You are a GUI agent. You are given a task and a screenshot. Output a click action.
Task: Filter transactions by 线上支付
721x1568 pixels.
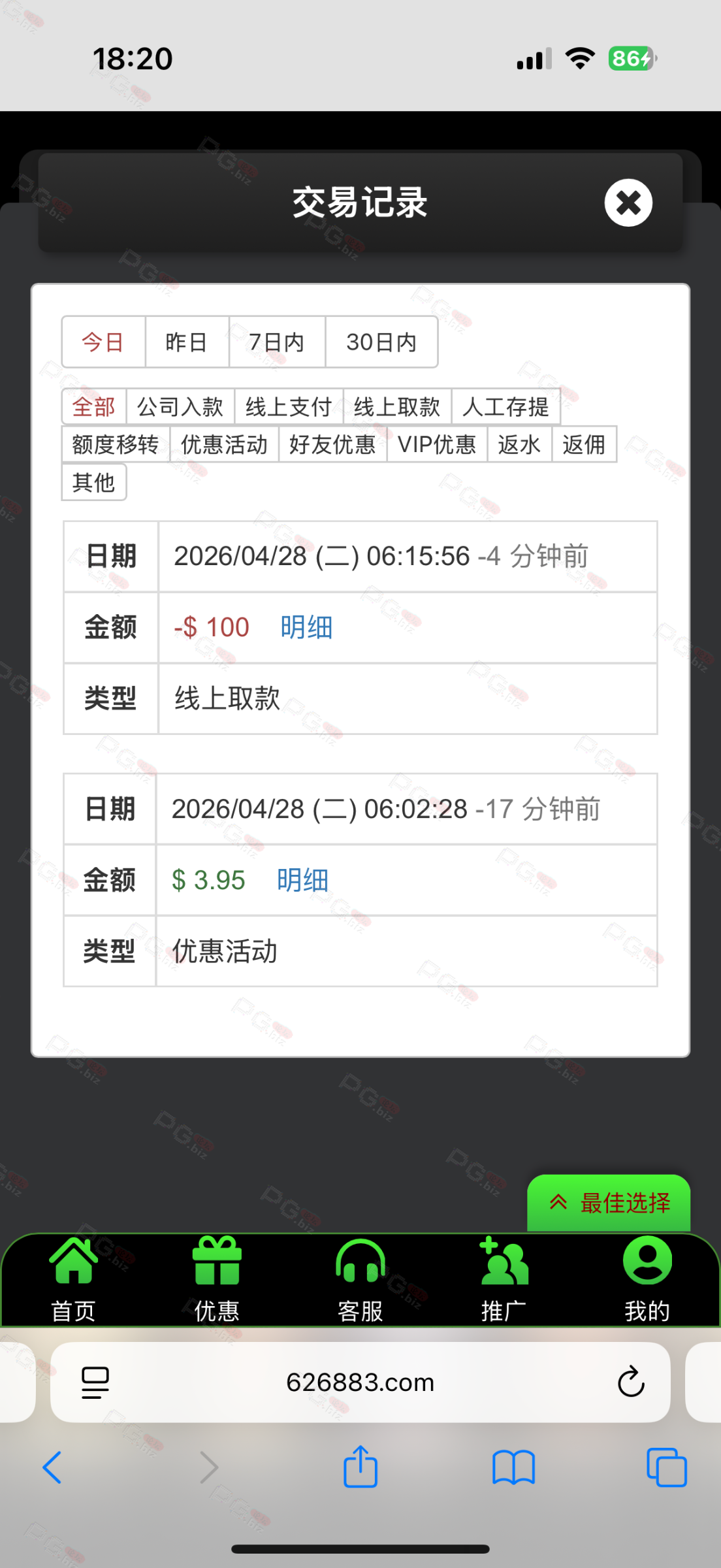point(289,407)
